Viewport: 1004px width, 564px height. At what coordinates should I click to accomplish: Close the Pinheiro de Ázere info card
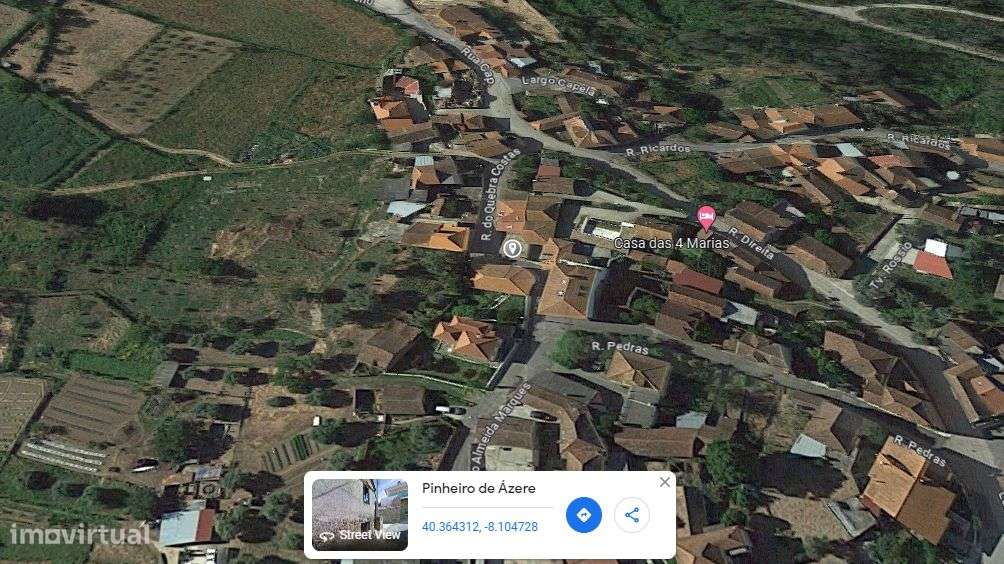pos(665,482)
